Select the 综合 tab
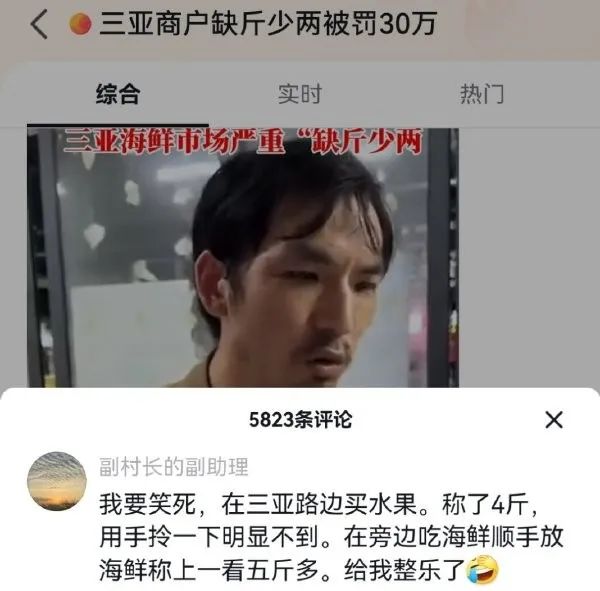The height and width of the screenshot is (591, 600). coord(118,95)
